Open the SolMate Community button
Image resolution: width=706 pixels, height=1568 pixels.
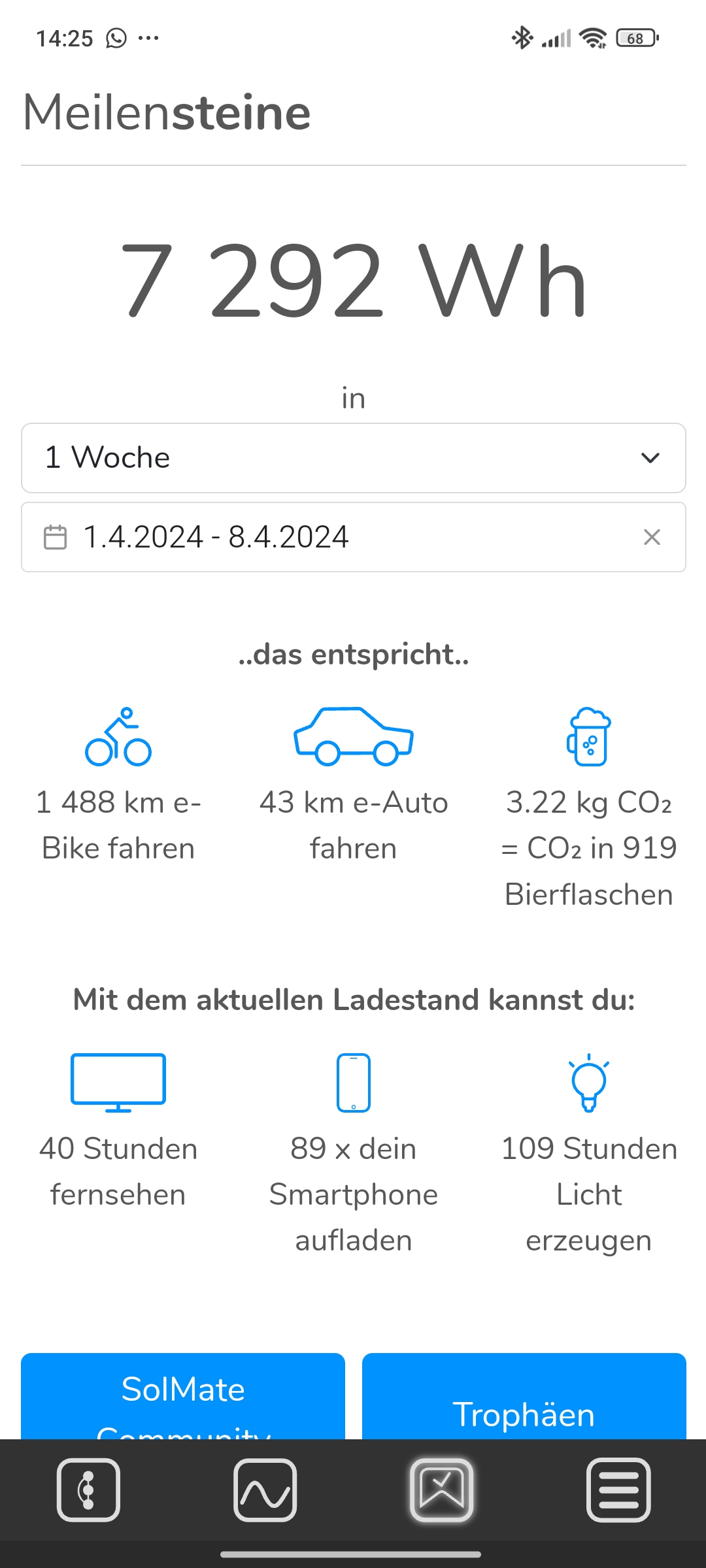click(183, 1397)
